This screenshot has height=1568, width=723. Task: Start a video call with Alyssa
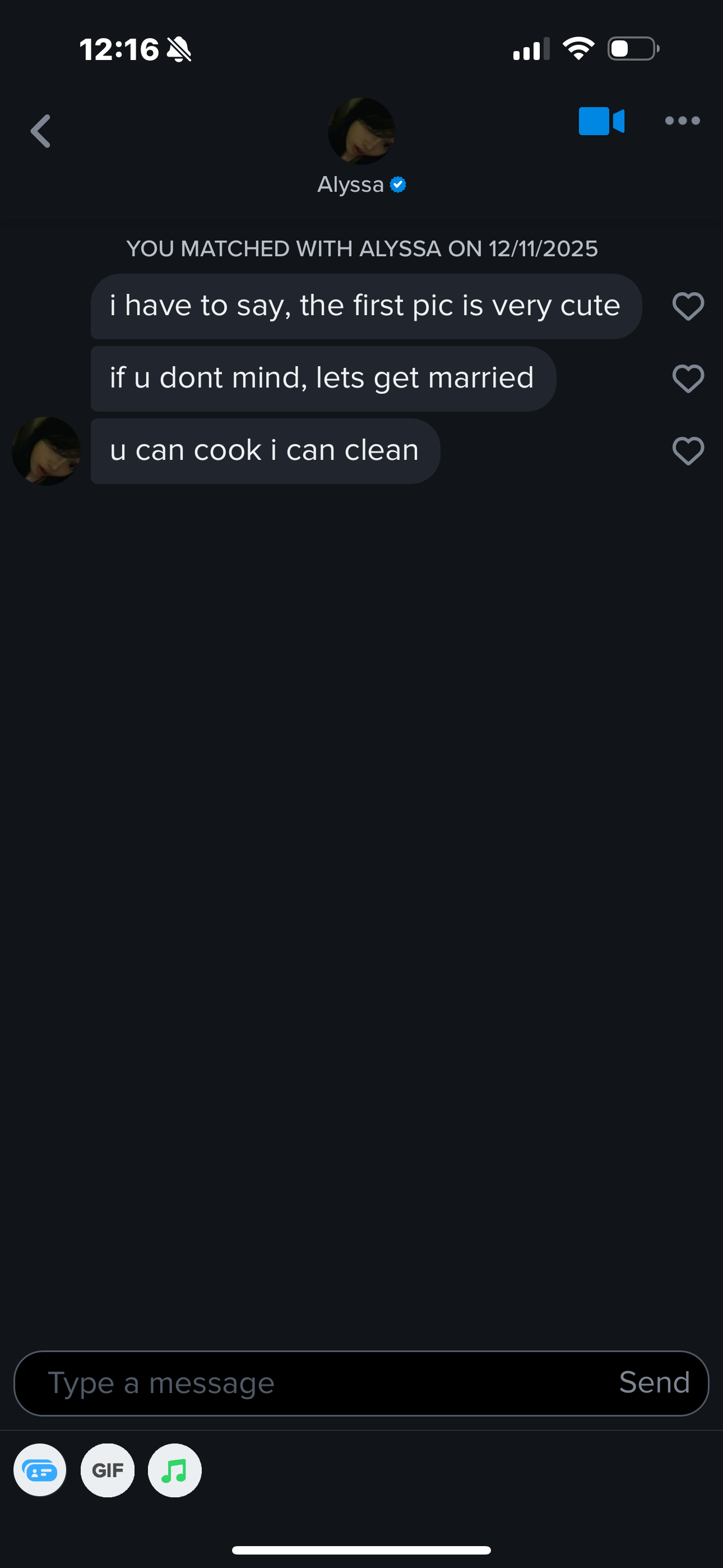(x=601, y=121)
